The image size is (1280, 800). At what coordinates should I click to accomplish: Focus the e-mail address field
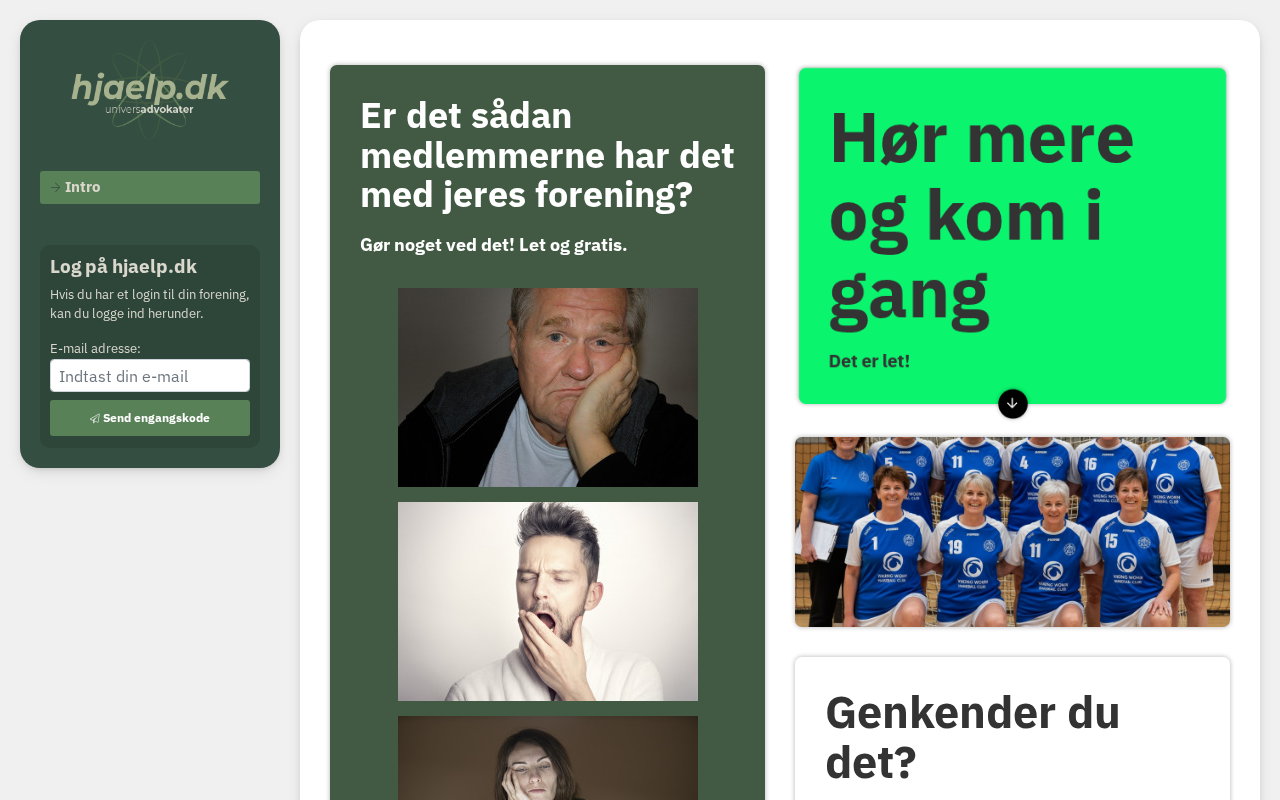[x=150, y=376]
